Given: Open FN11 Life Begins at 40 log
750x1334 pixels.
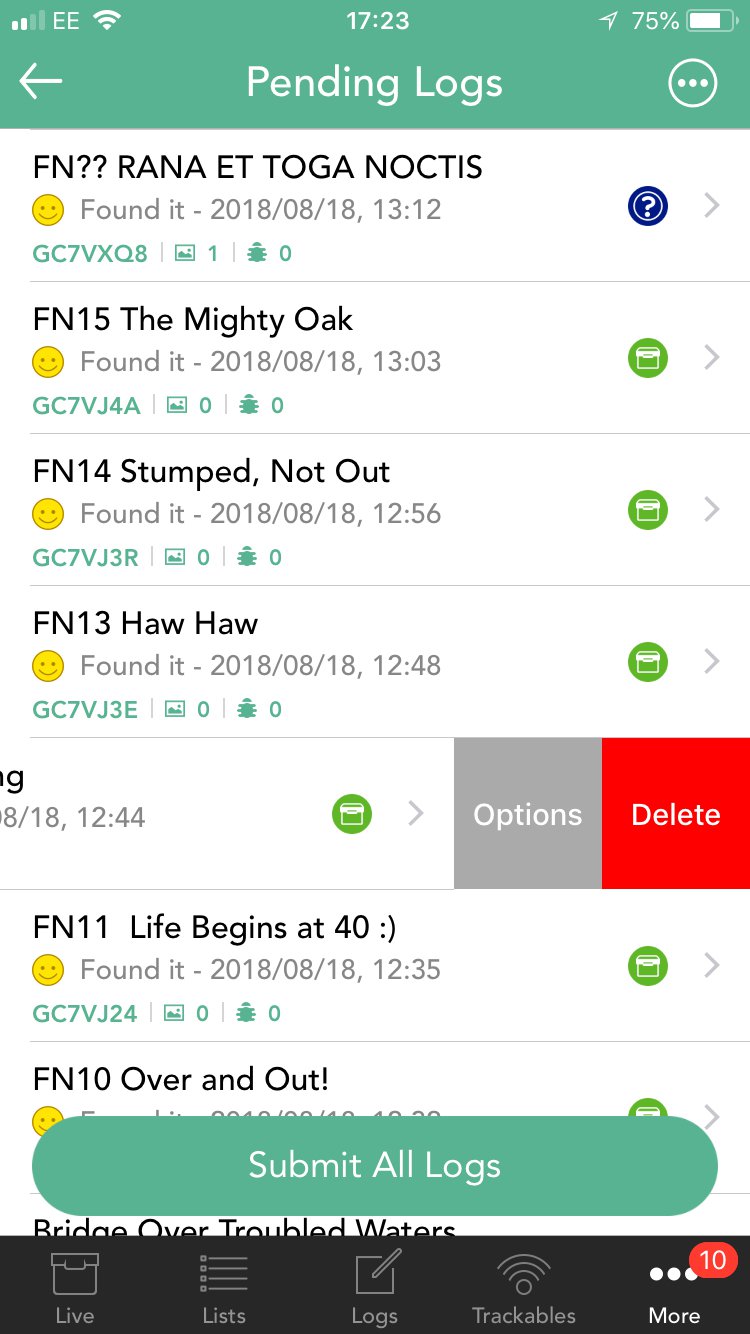Looking at the screenshot, I should click(x=375, y=966).
